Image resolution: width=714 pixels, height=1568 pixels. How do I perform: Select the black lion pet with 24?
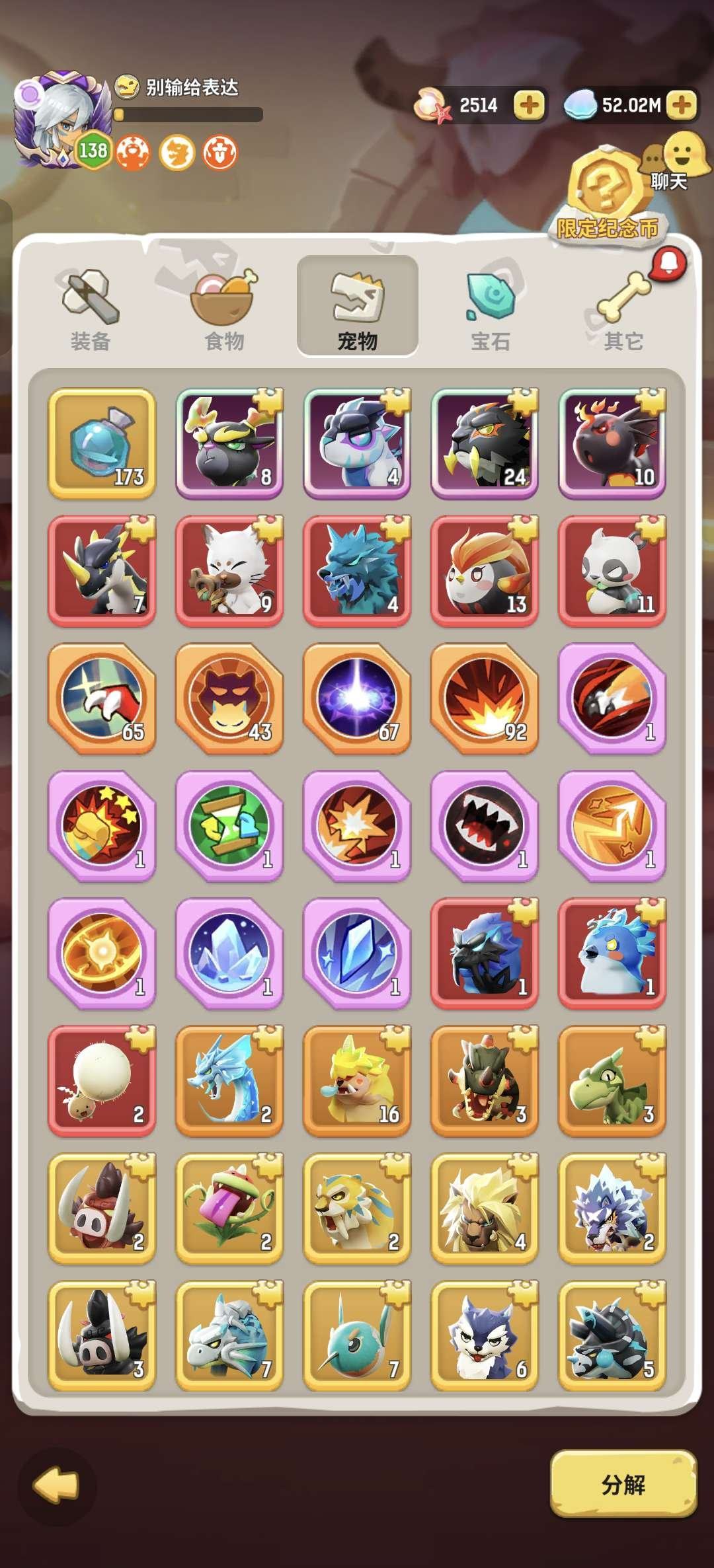coord(485,443)
